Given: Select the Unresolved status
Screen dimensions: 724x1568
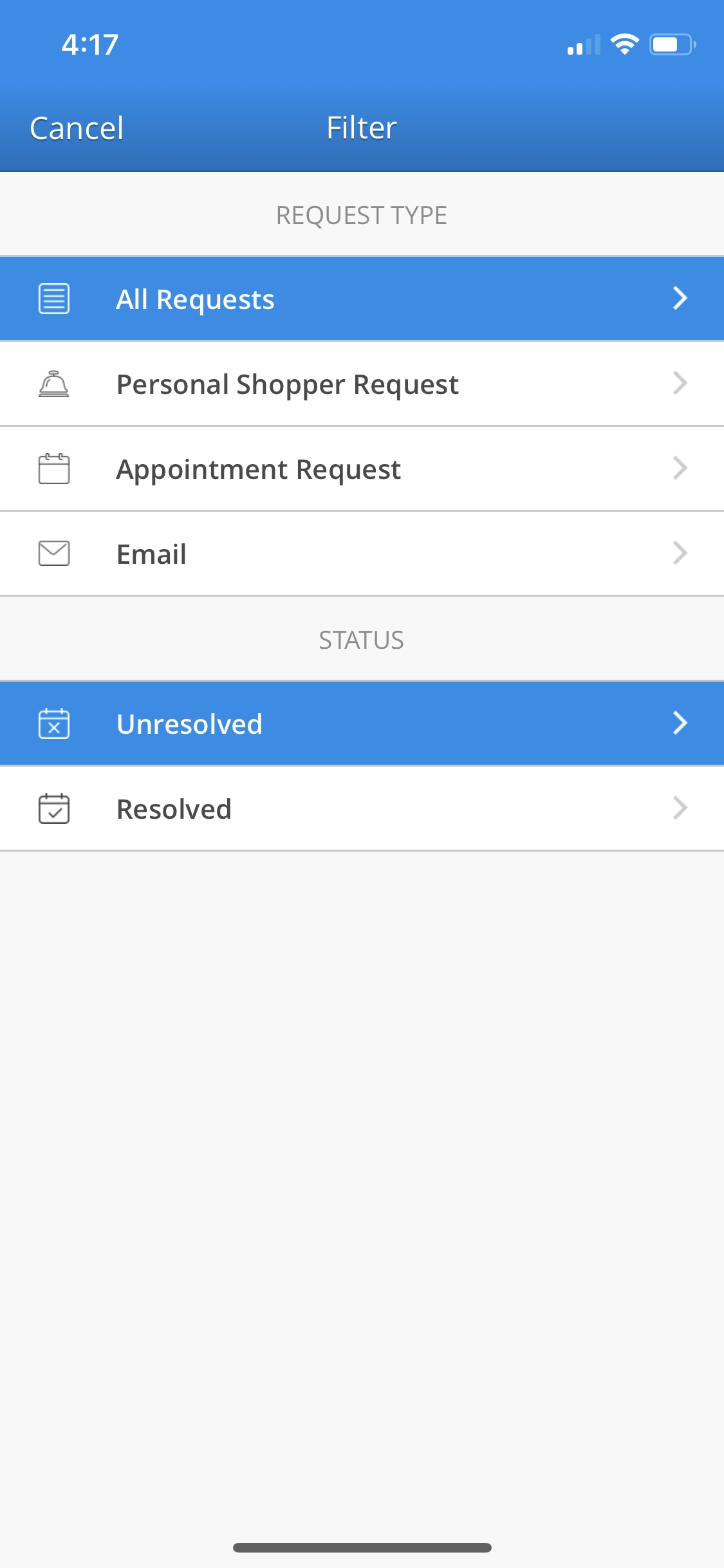Looking at the screenshot, I should click(x=362, y=723).
